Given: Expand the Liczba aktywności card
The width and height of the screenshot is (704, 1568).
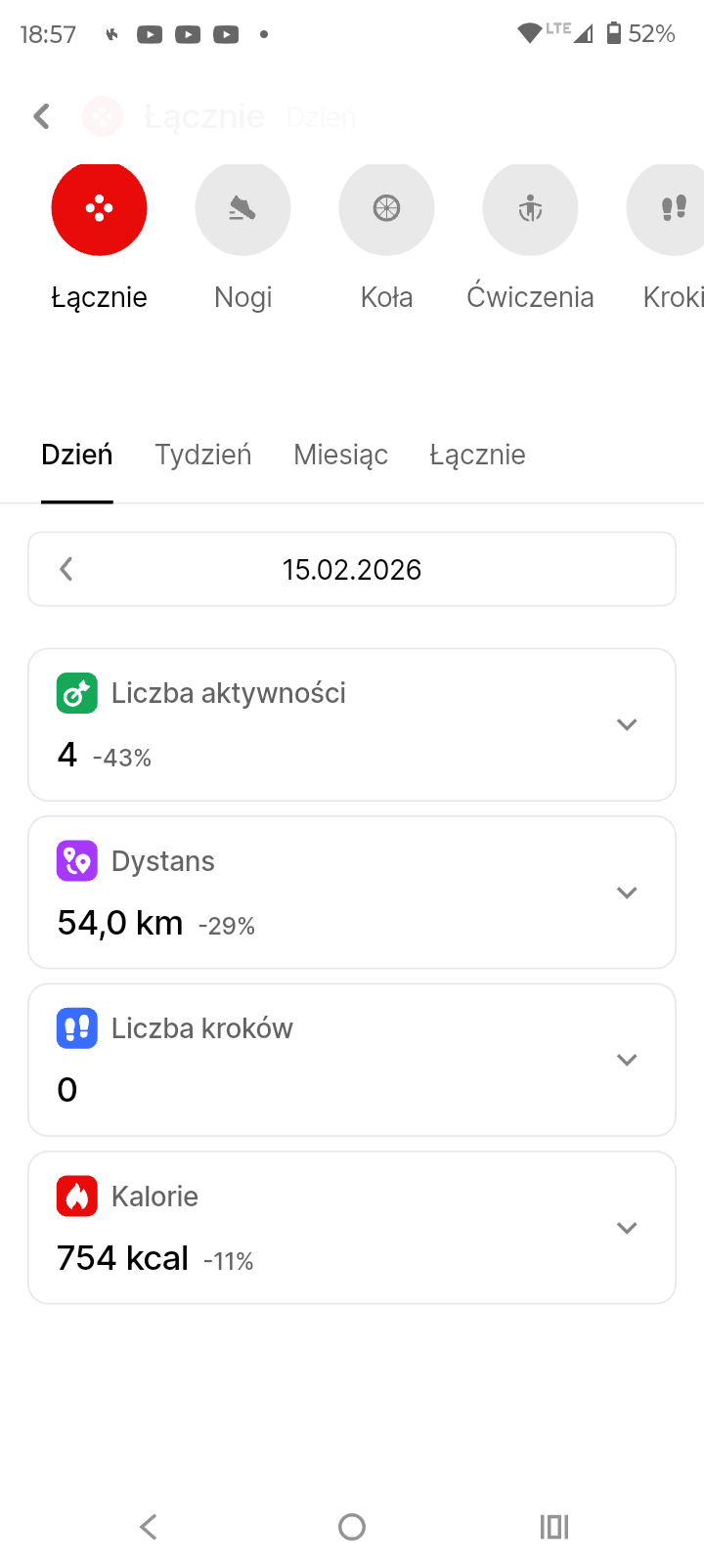Looking at the screenshot, I should pos(627,724).
